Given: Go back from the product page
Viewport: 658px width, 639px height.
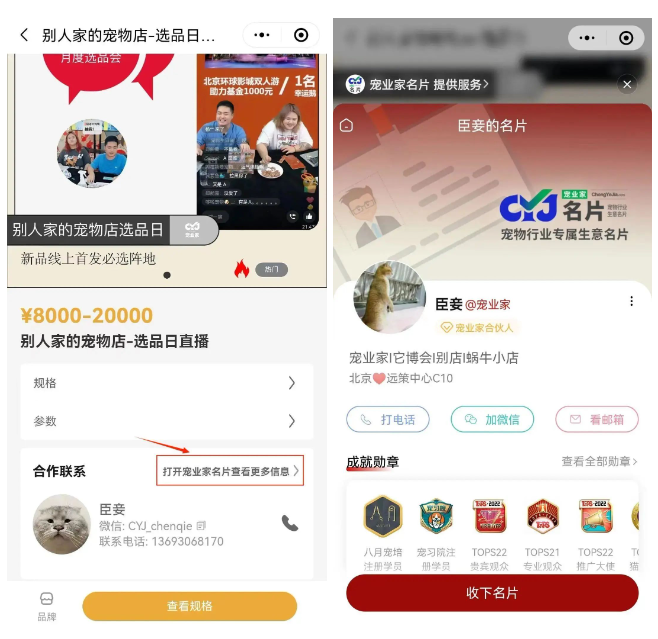Looking at the screenshot, I should pos(24,35).
